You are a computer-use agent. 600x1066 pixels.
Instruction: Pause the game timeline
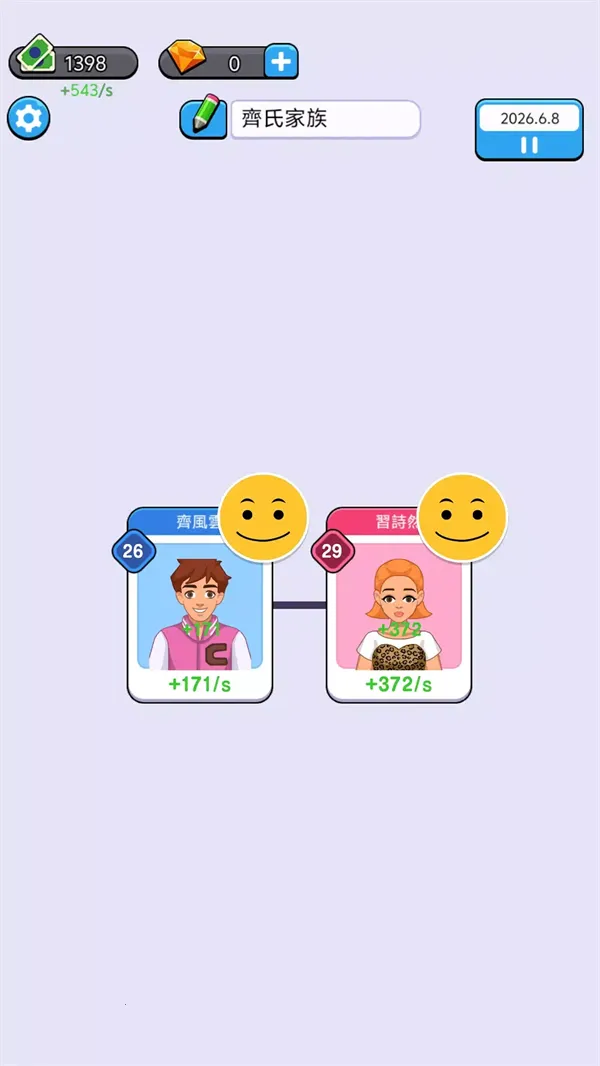click(x=529, y=145)
